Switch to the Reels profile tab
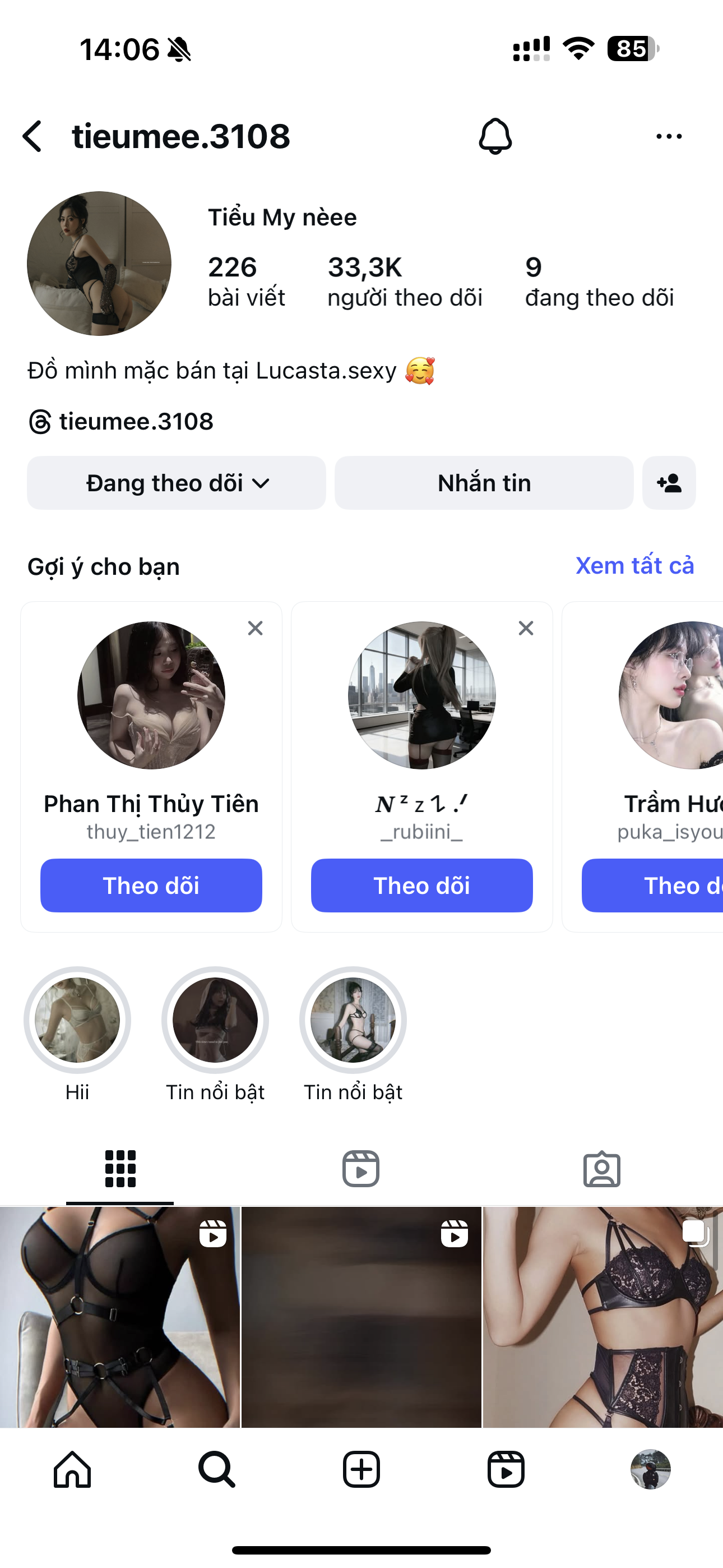 [361, 1168]
